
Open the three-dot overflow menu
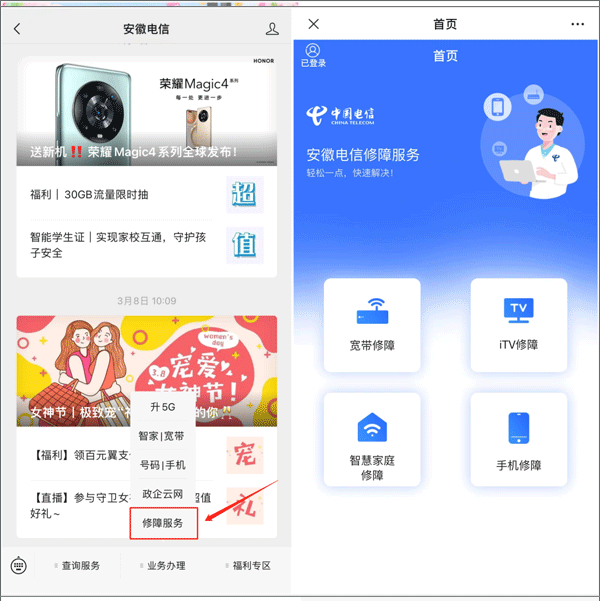[x=578, y=24]
